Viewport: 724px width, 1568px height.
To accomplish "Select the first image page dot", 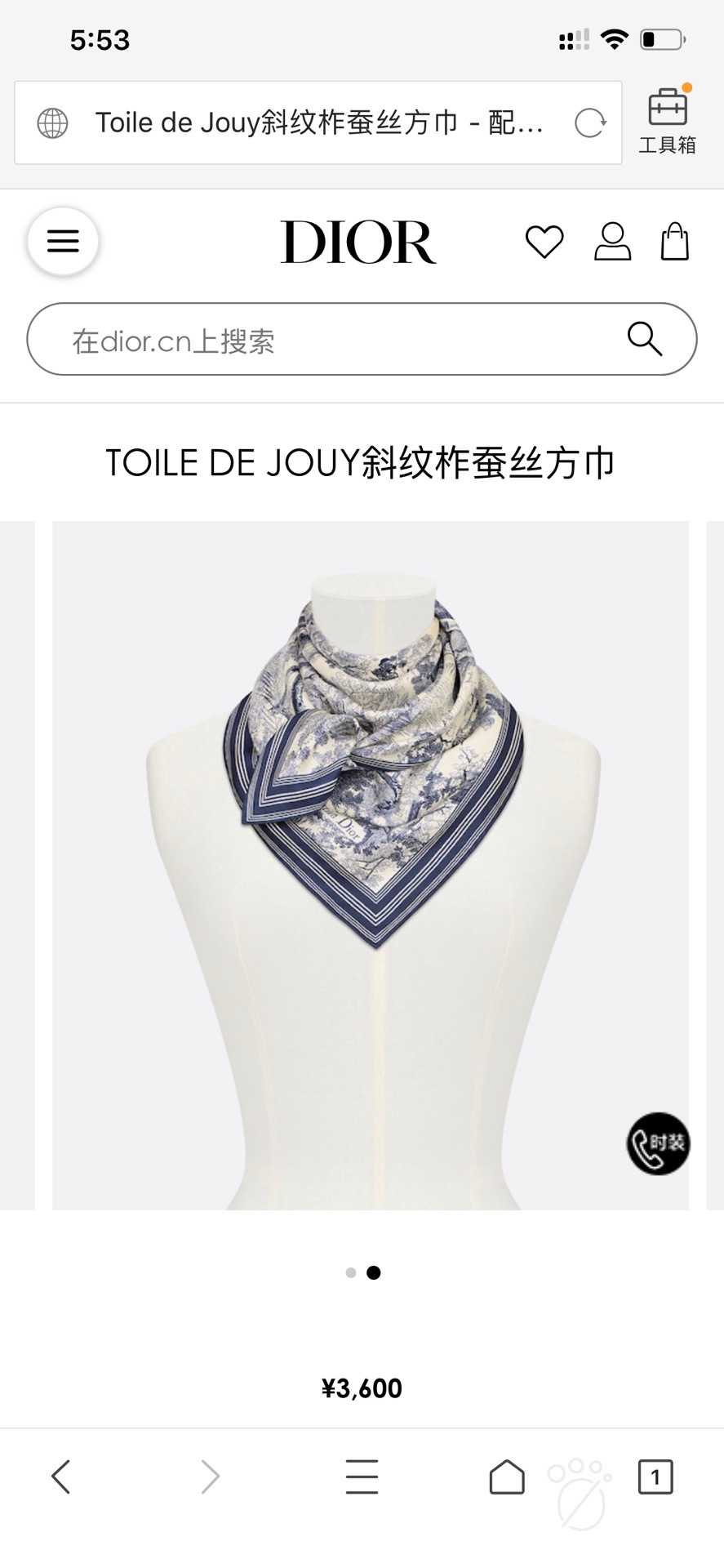I will click(x=351, y=1272).
